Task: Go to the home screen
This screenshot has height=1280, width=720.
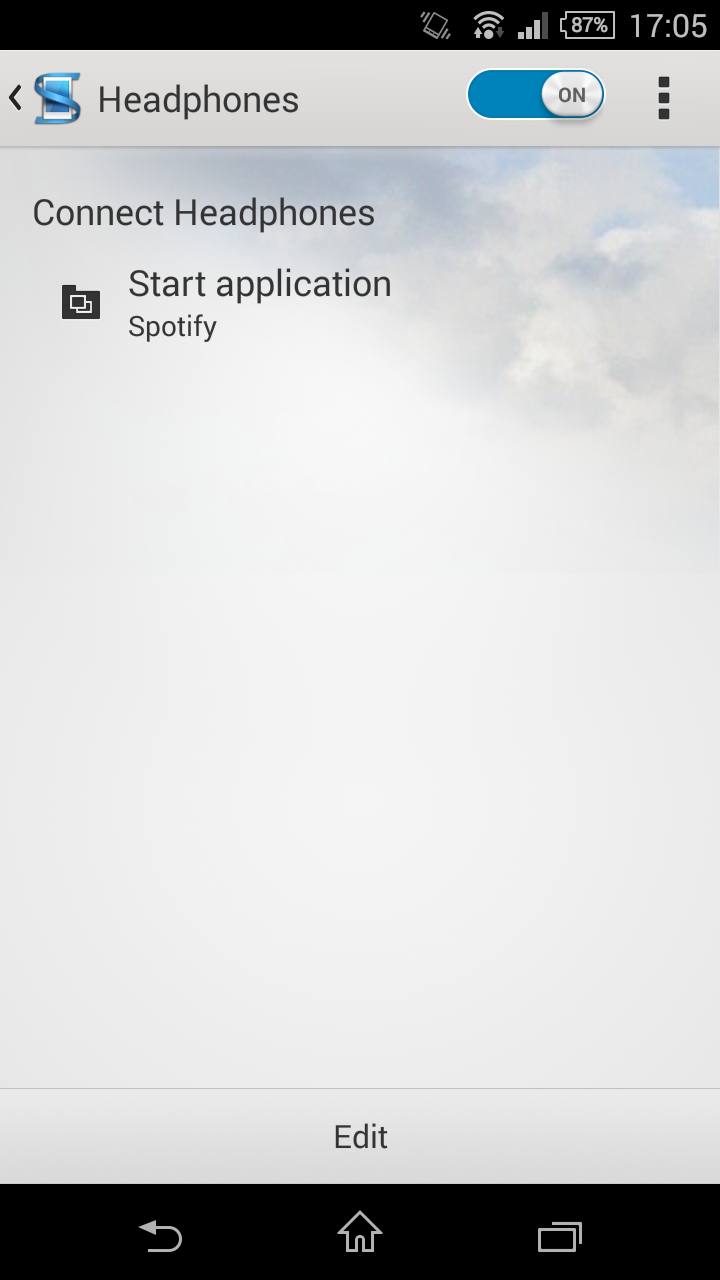Action: pos(360,1233)
